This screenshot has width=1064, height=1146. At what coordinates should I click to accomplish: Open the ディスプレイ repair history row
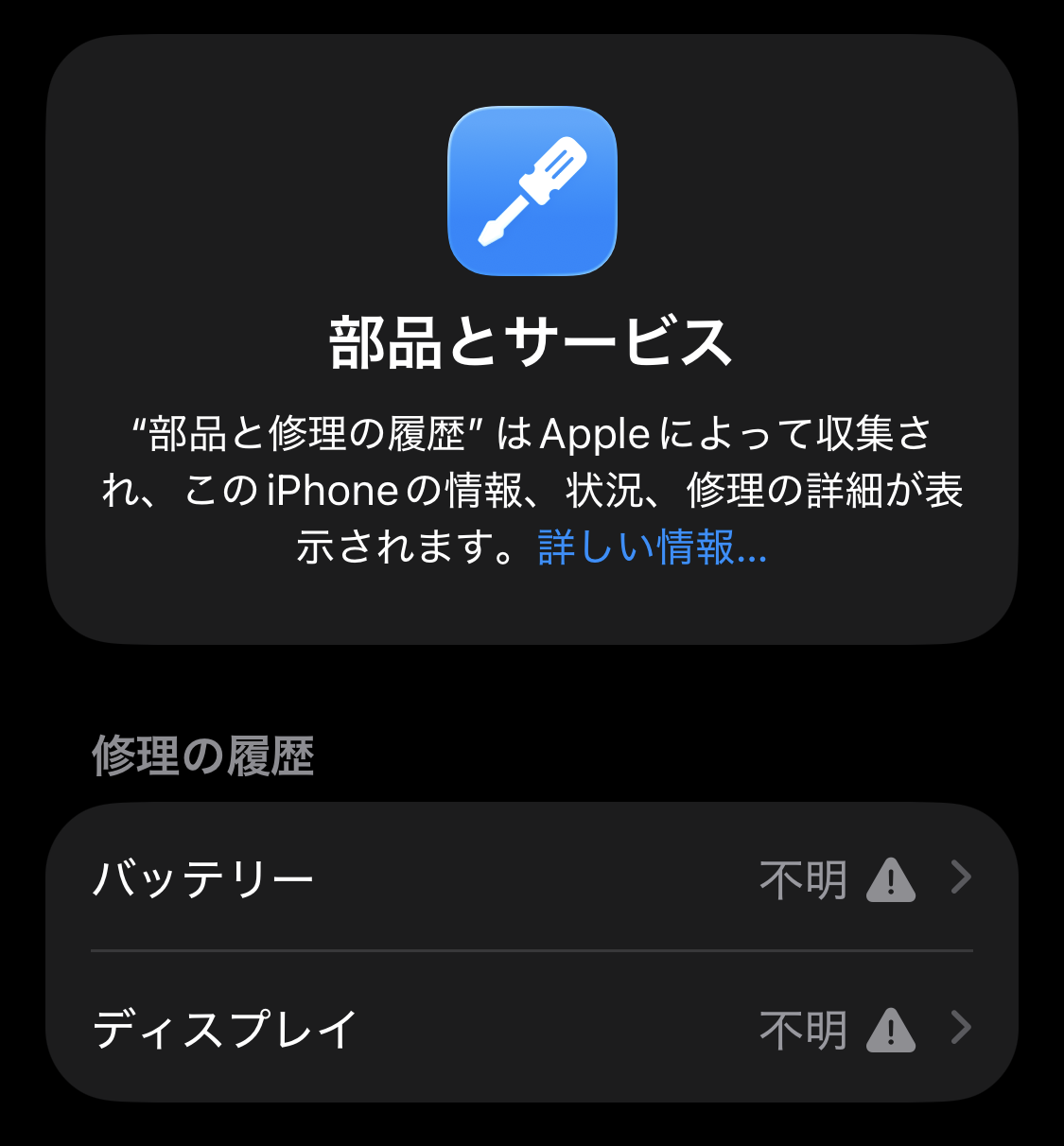(x=532, y=1028)
